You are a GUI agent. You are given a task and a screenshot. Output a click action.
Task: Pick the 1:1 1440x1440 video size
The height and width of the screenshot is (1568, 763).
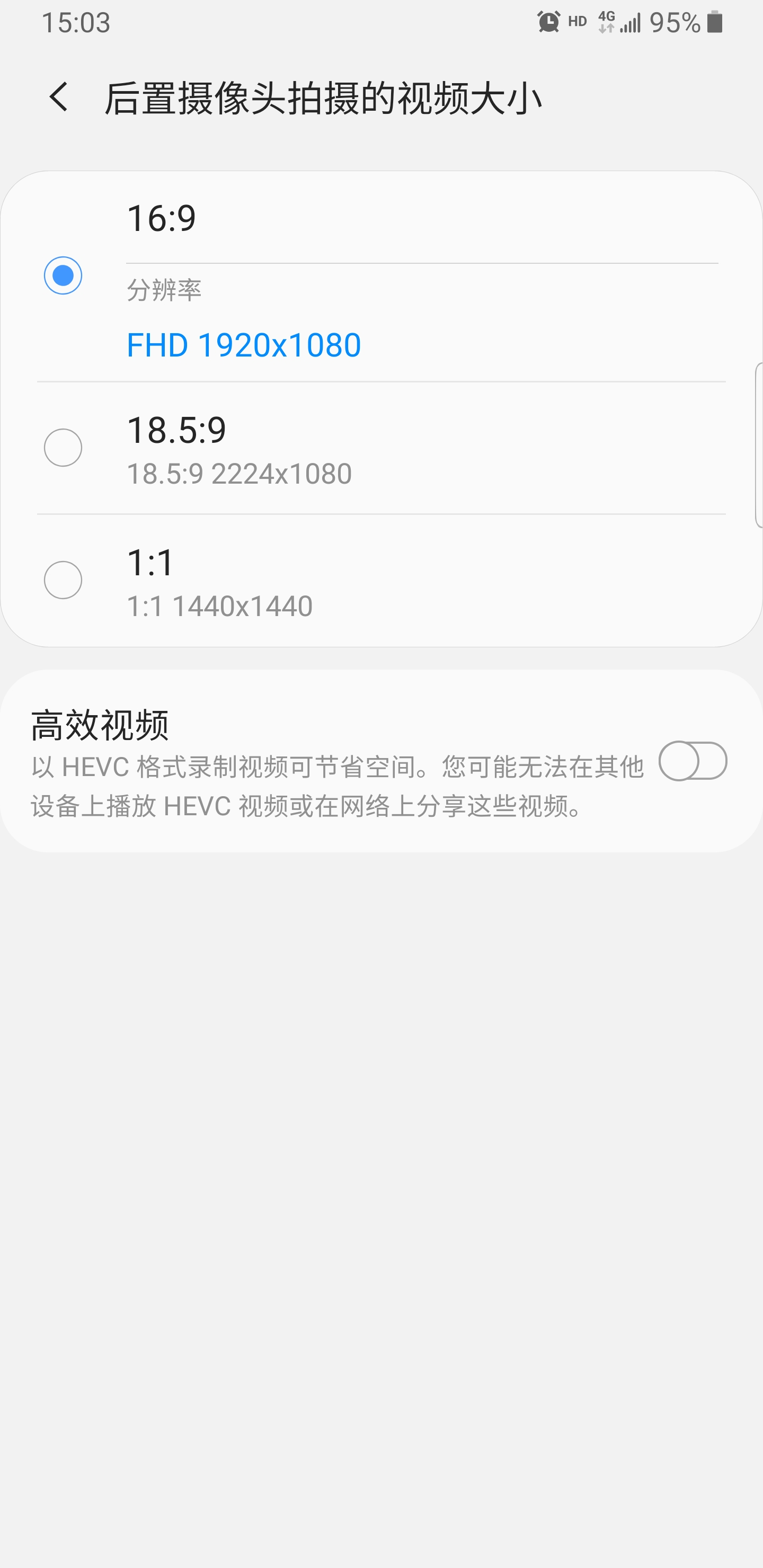63,580
